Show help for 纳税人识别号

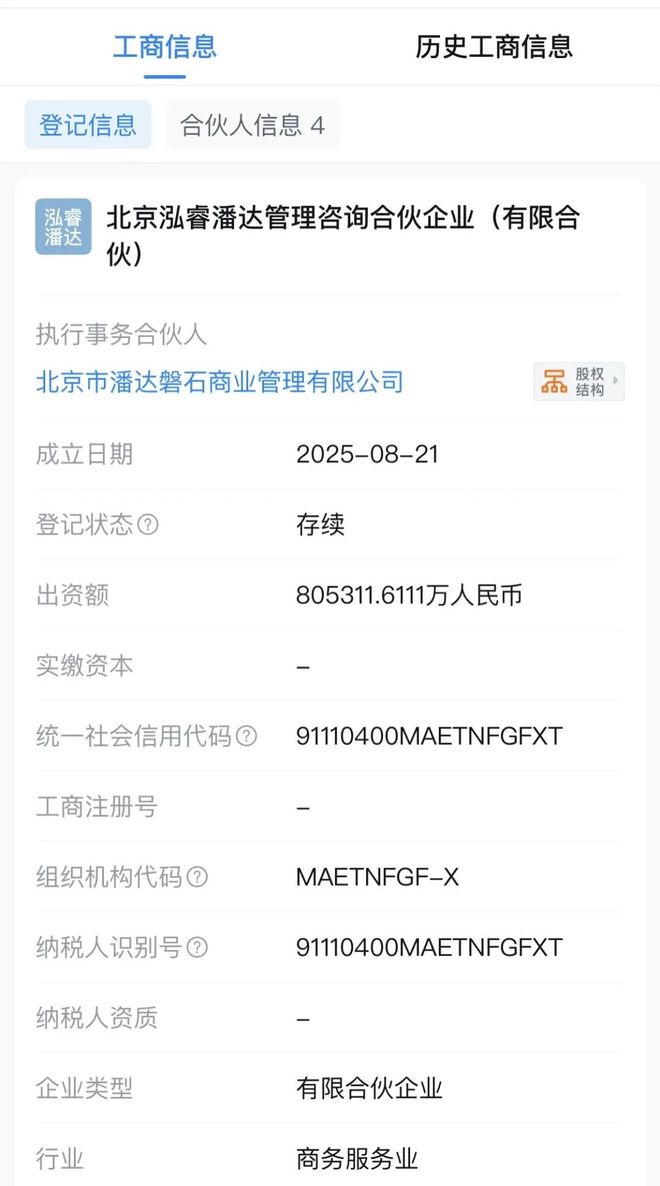click(198, 947)
